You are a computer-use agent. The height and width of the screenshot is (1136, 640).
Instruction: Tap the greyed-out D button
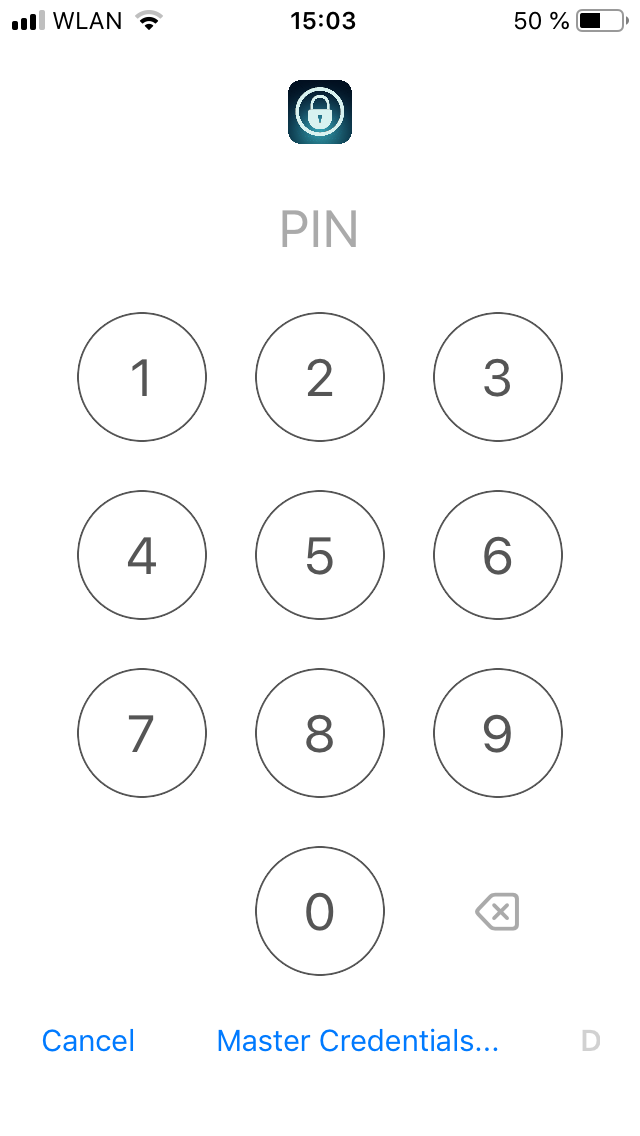point(591,1041)
